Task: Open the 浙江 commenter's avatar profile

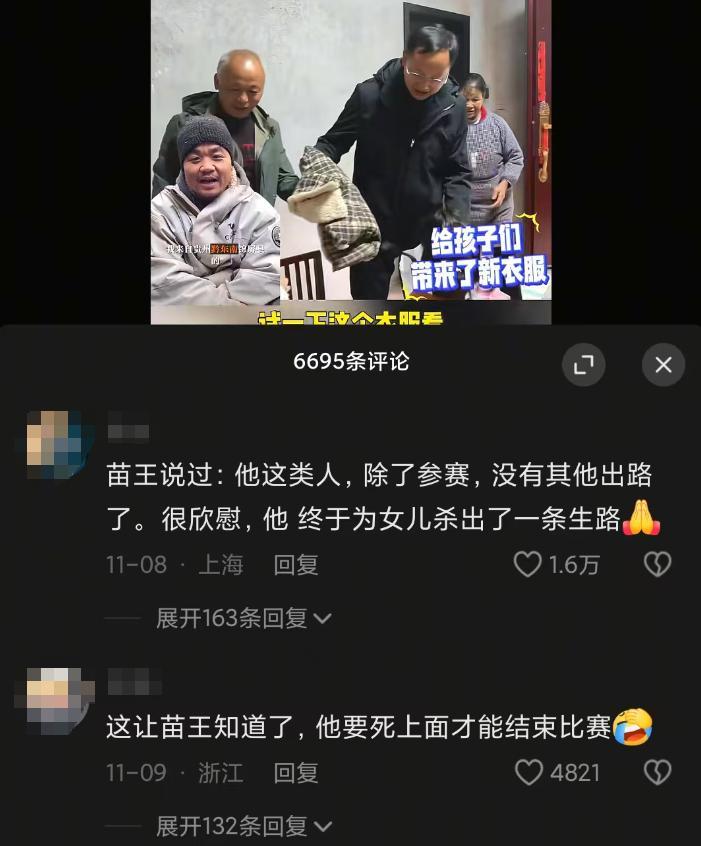Action: (x=55, y=698)
